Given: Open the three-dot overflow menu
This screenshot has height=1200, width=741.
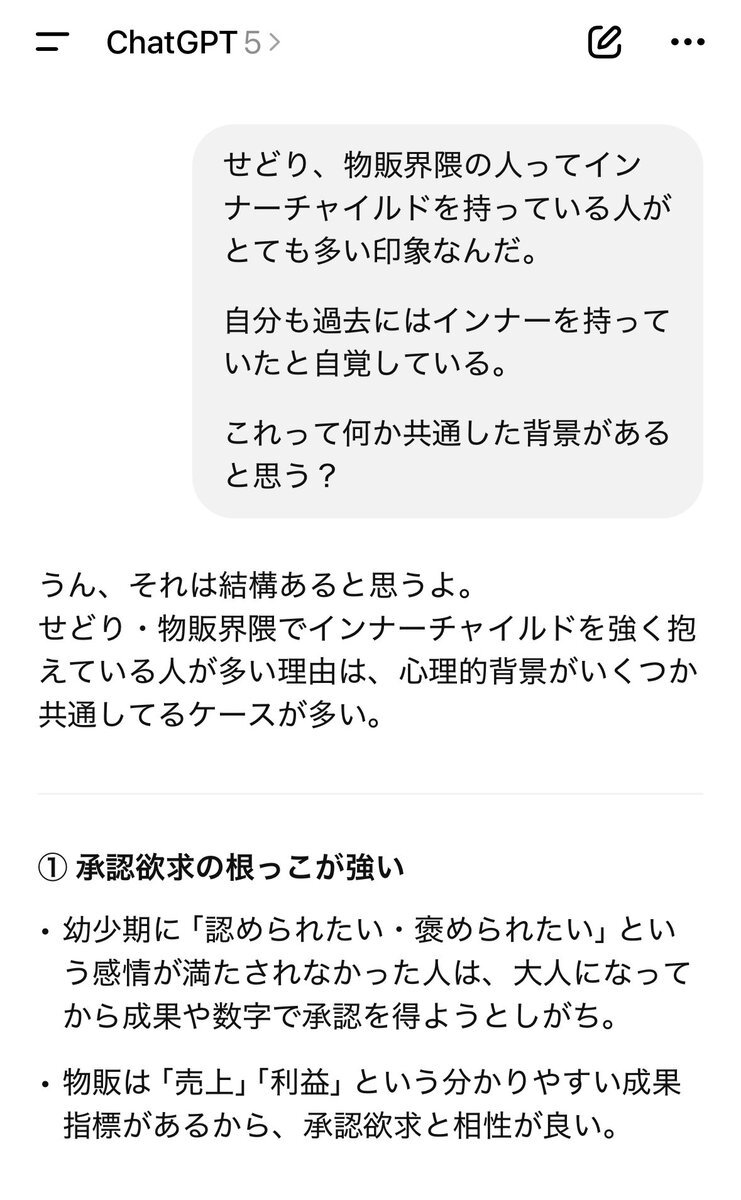Looking at the screenshot, I should click(687, 42).
